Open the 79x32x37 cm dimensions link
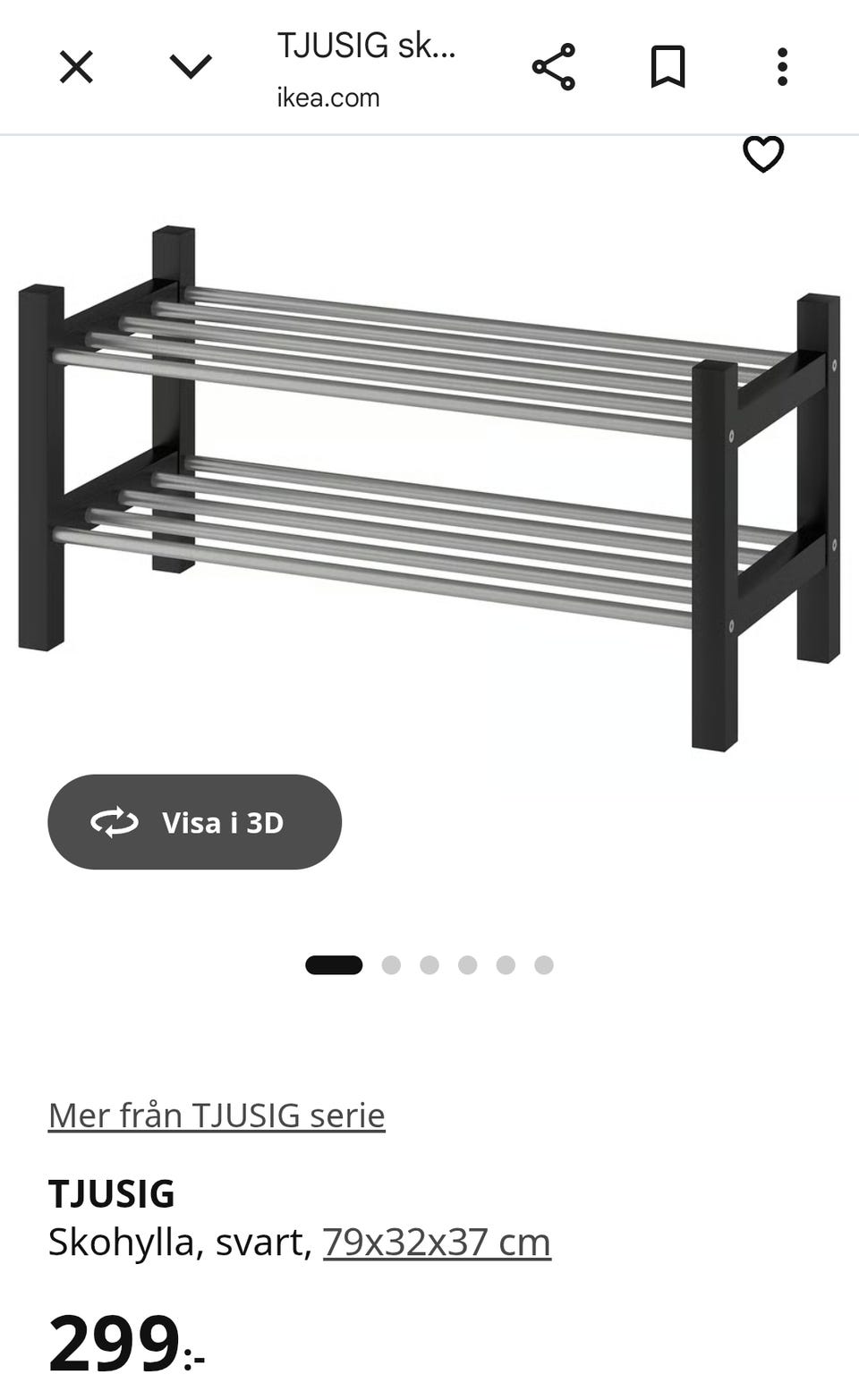Image resolution: width=859 pixels, height=1400 pixels. pos(436,1241)
